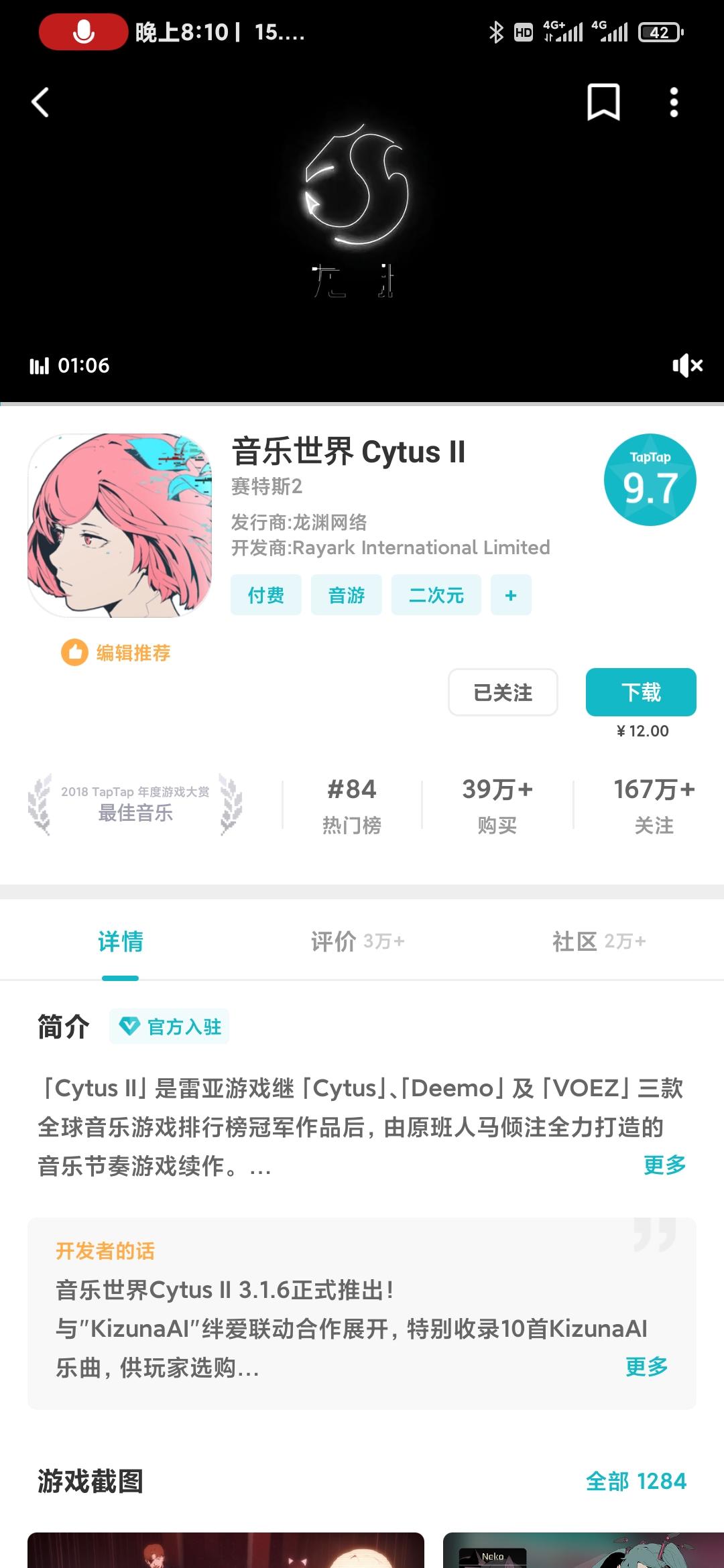Open the 社区 community tab
Screen dimensions: 724x1568
coord(597,941)
